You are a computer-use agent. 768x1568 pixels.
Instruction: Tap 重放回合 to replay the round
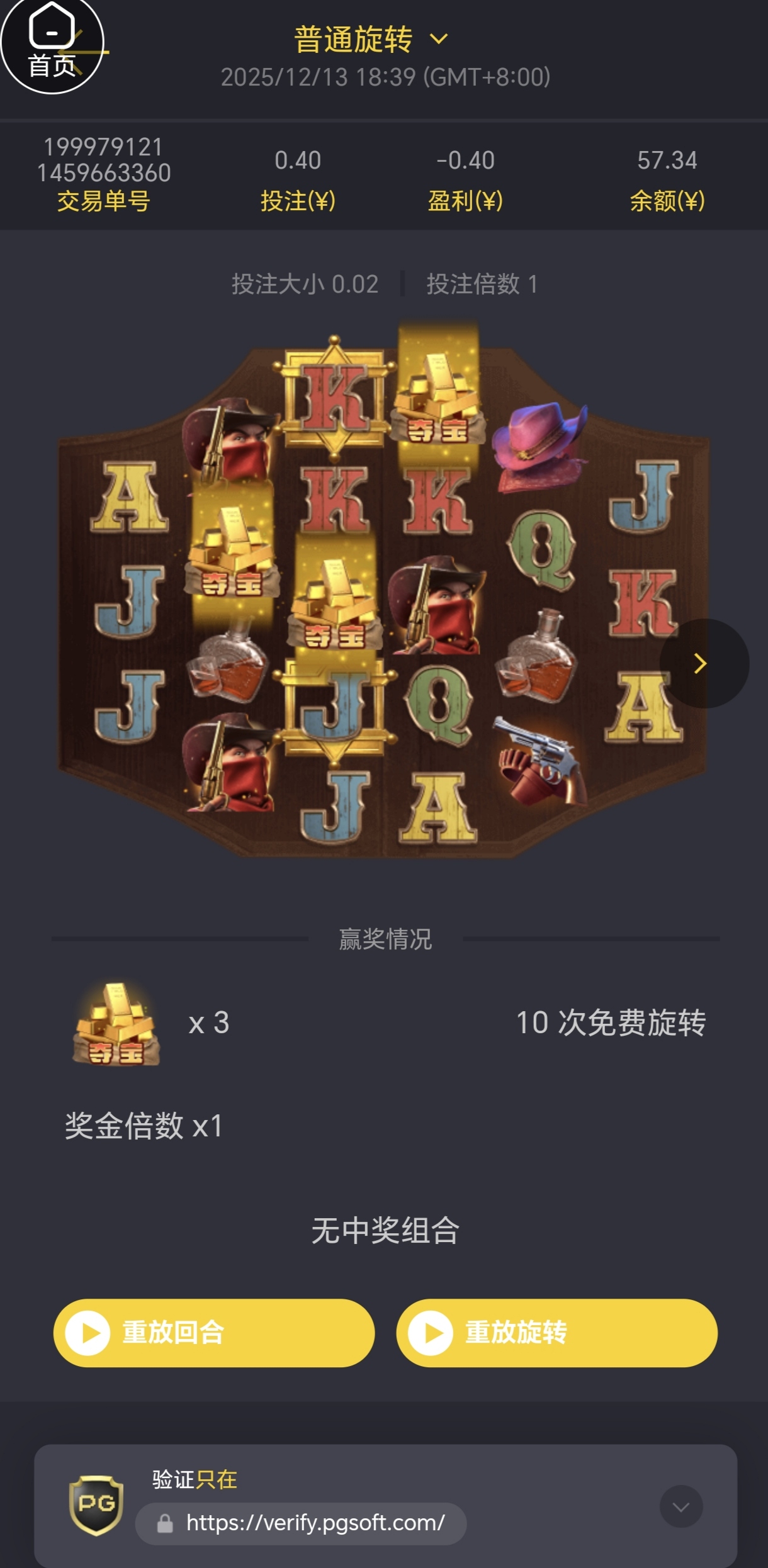tap(214, 1333)
